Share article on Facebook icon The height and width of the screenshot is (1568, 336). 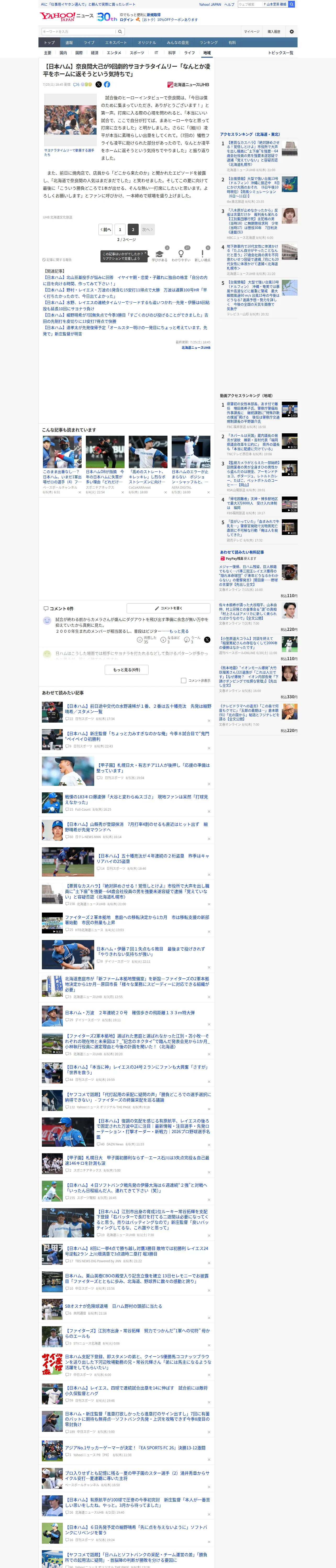tap(107, 85)
